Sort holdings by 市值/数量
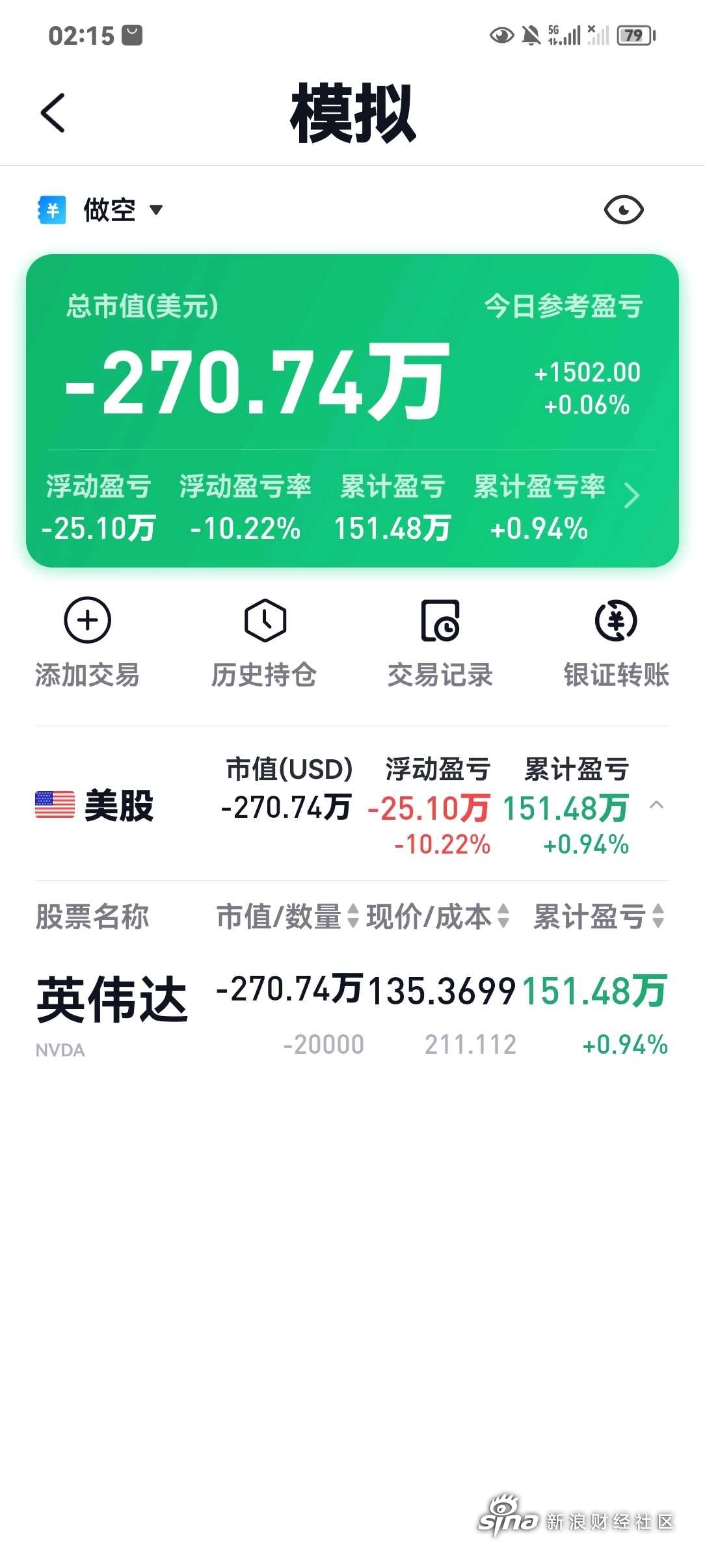705x1568 pixels. (x=287, y=917)
